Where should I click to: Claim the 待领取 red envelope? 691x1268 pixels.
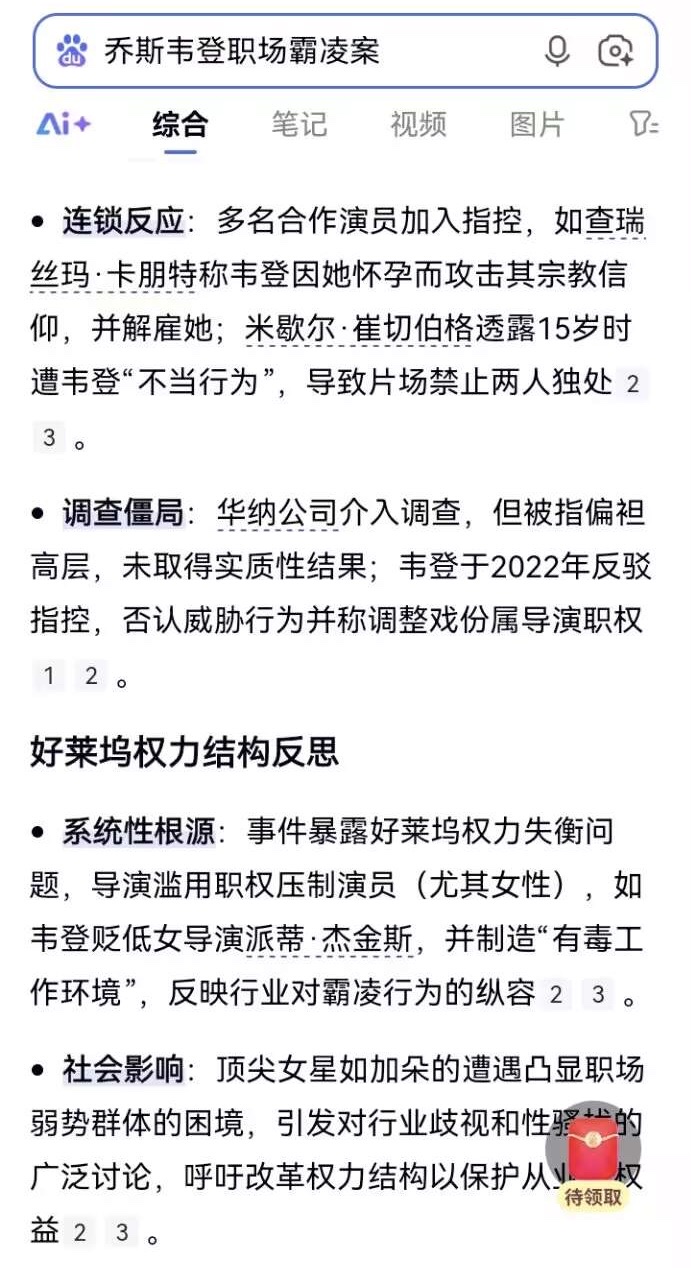tap(593, 1160)
